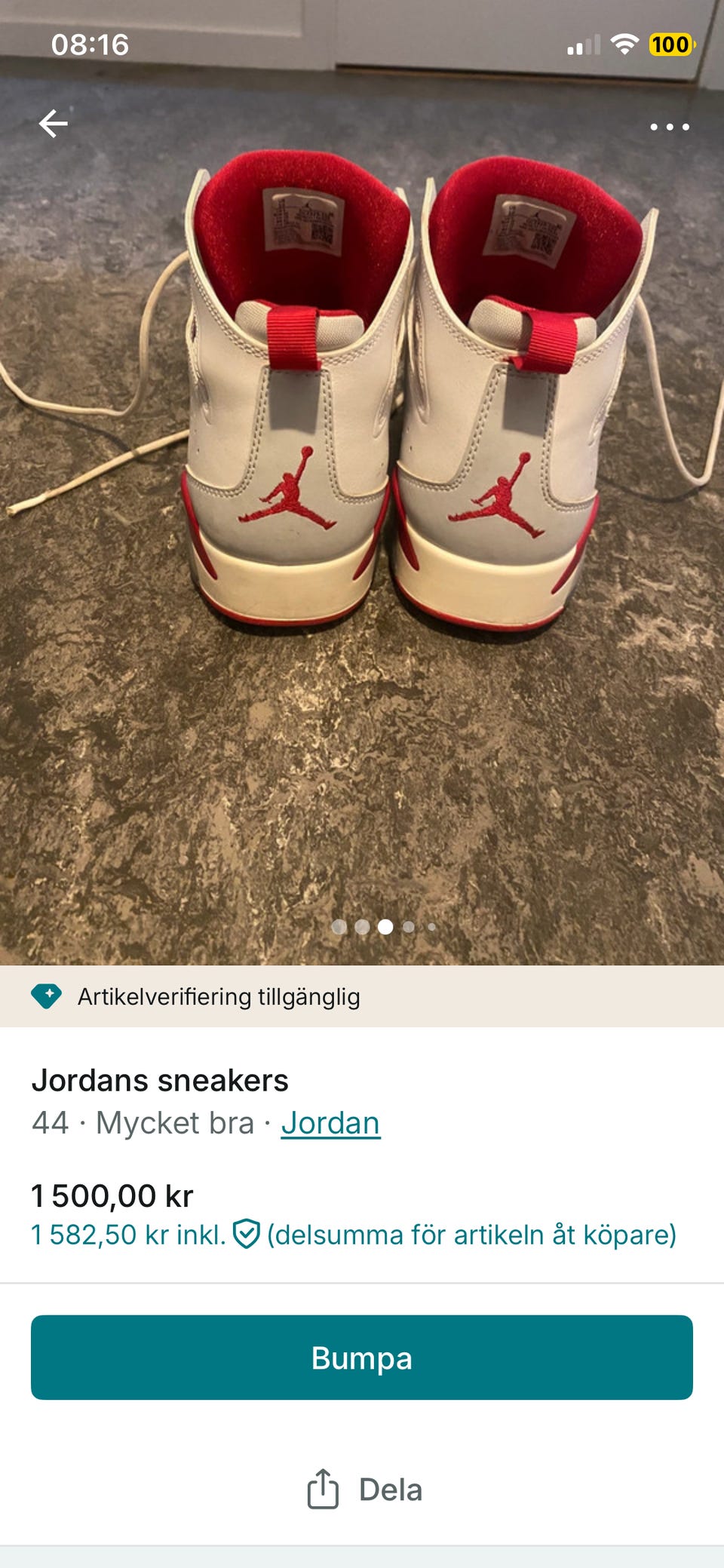Open the Jordan brand link
This screenshot has width=724, height=1568.
330,1123
